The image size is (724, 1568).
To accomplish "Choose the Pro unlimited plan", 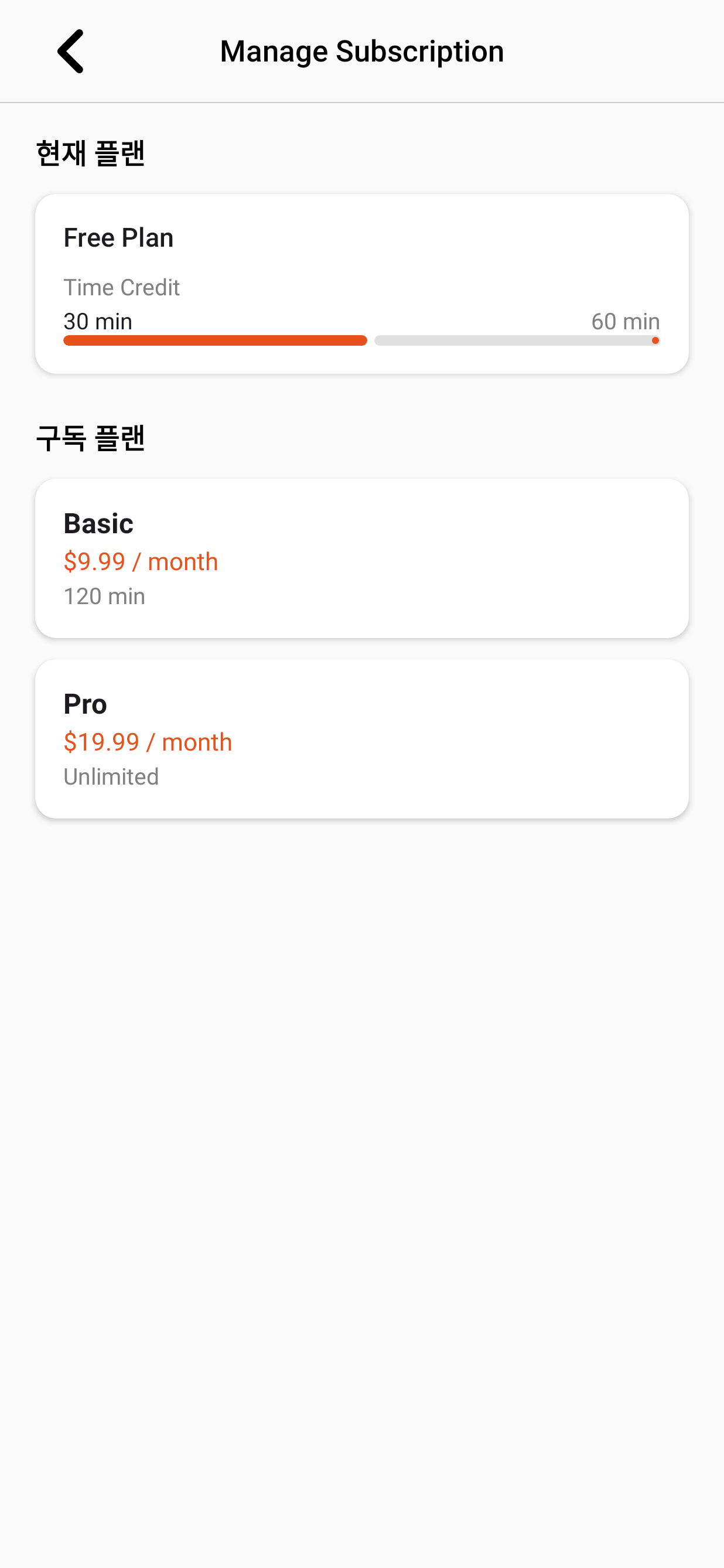I will coord(361,738).
